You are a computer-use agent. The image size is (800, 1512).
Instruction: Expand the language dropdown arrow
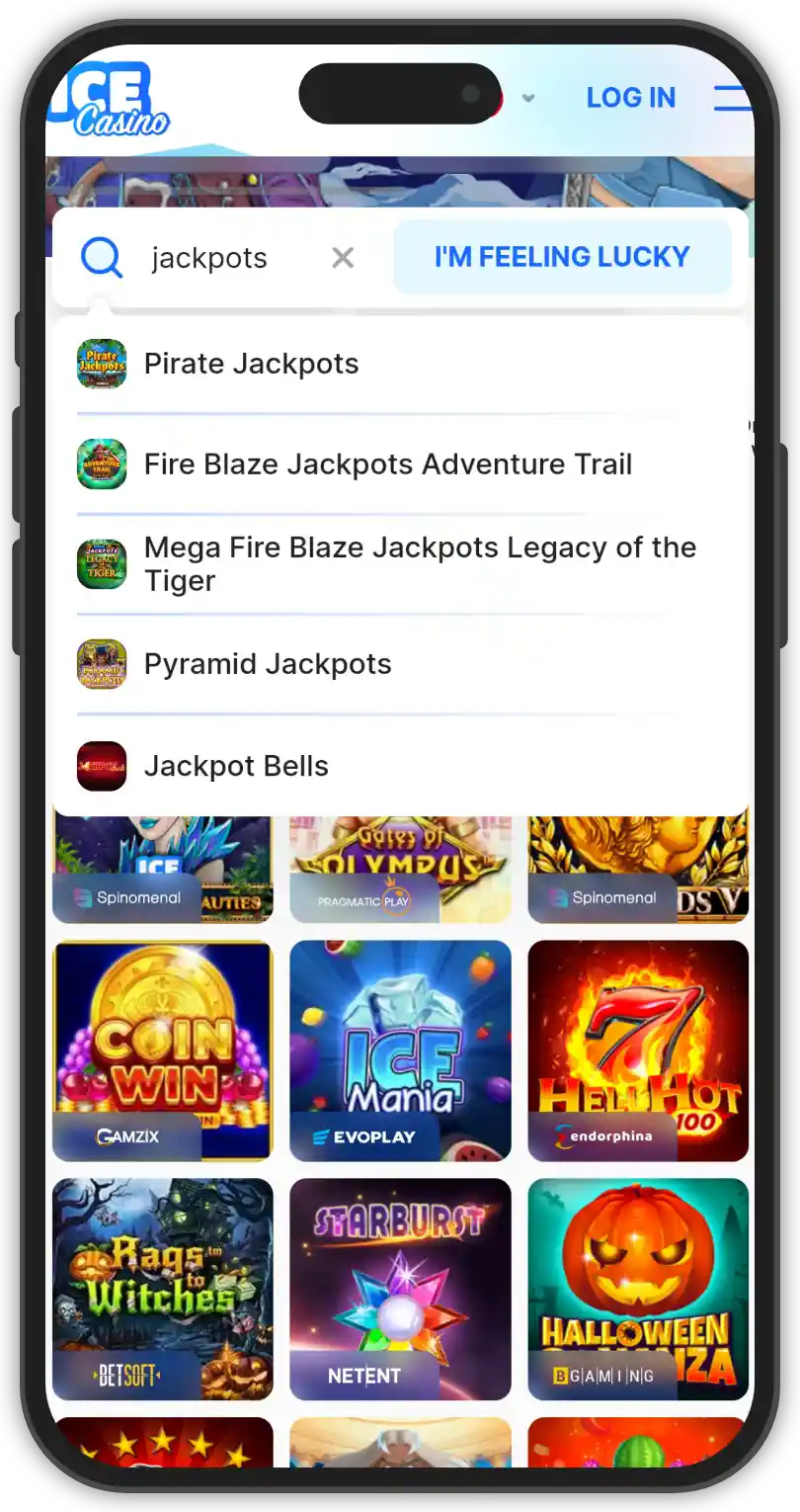tap(528, 98)
